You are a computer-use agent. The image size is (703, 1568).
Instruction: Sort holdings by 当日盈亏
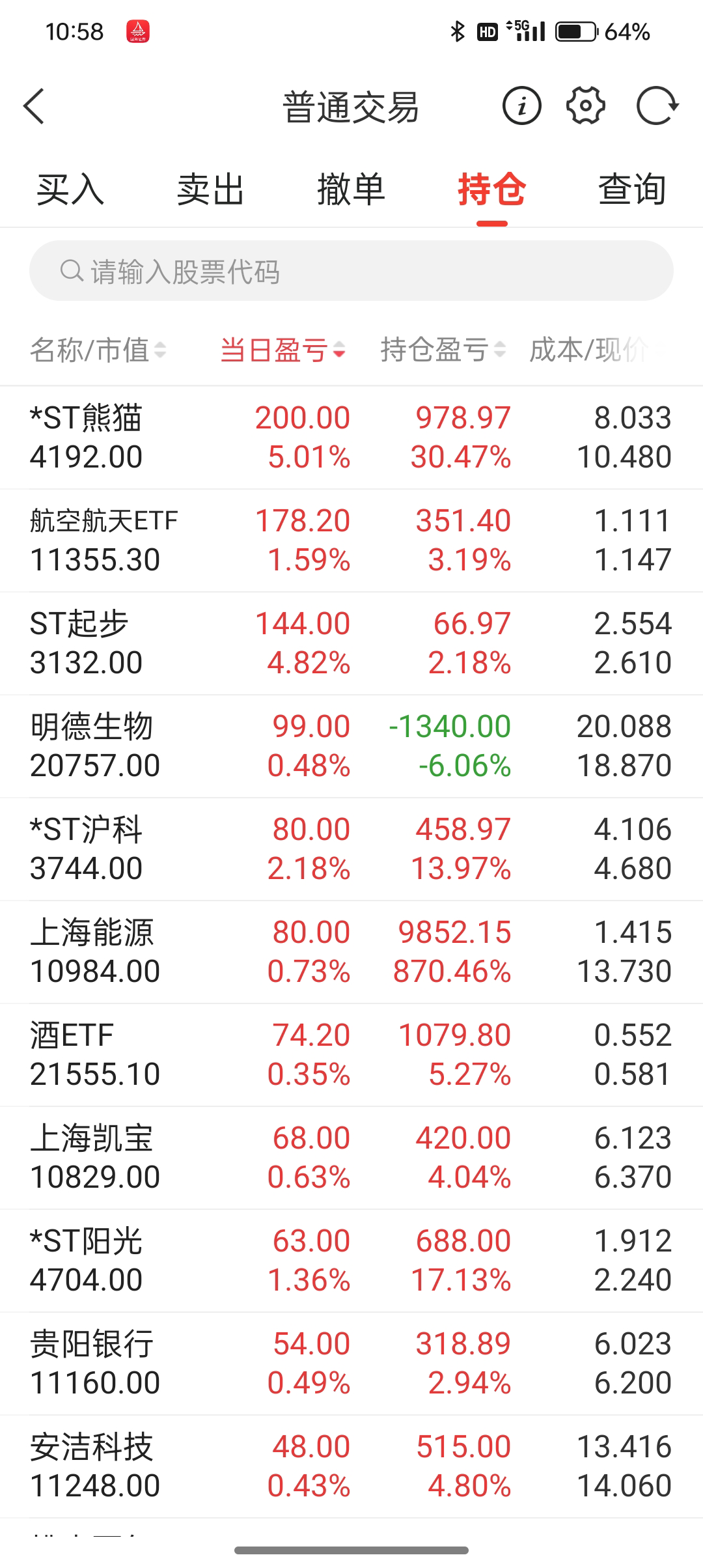(283, 350)
